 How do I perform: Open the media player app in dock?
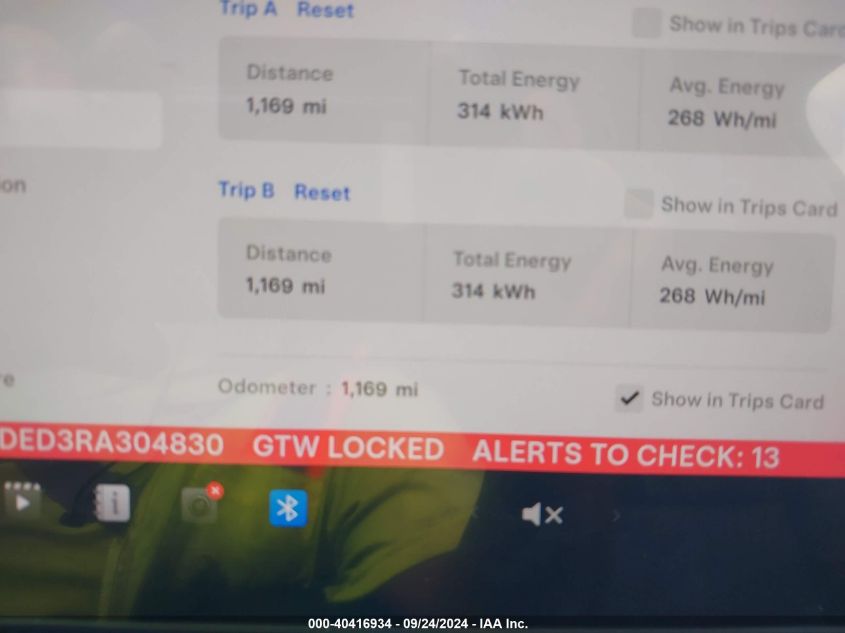pyautogui.click(x=22, y=499)
